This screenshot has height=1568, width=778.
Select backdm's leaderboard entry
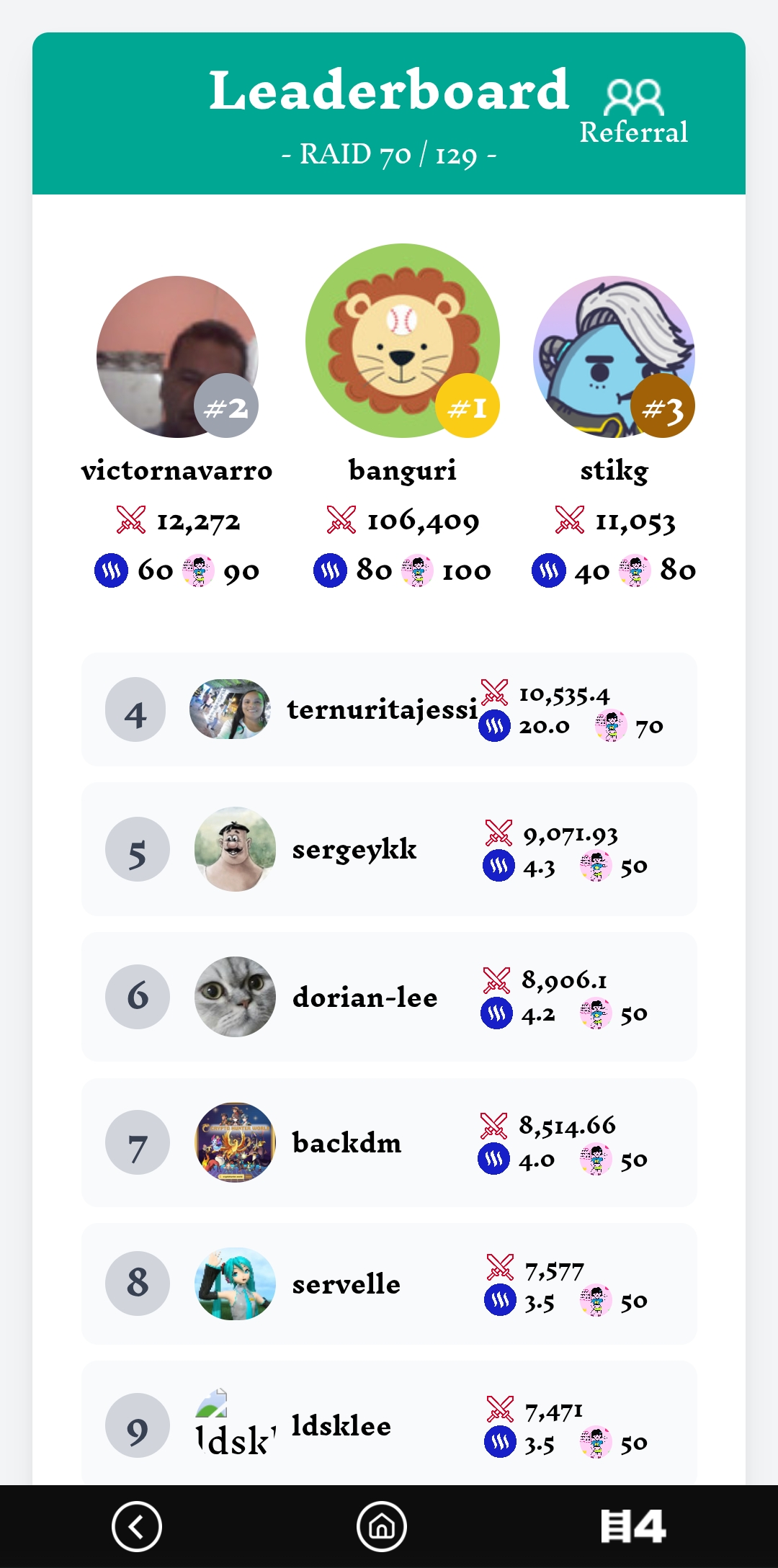(x=389, y=1142)
